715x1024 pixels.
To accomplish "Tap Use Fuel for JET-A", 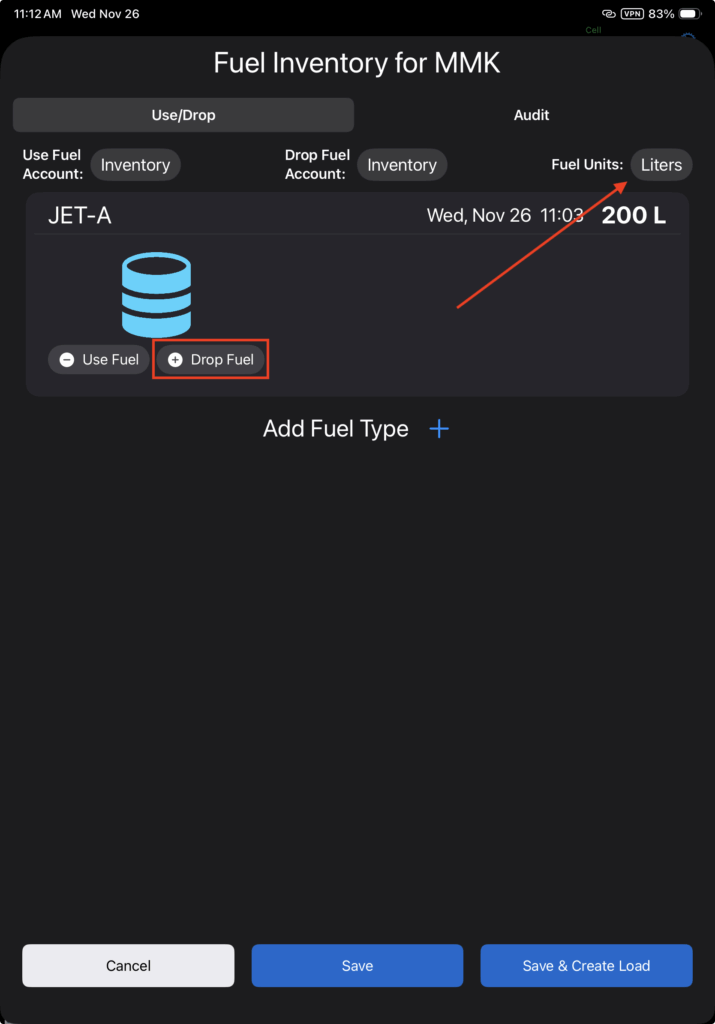I will pos(99,360).
